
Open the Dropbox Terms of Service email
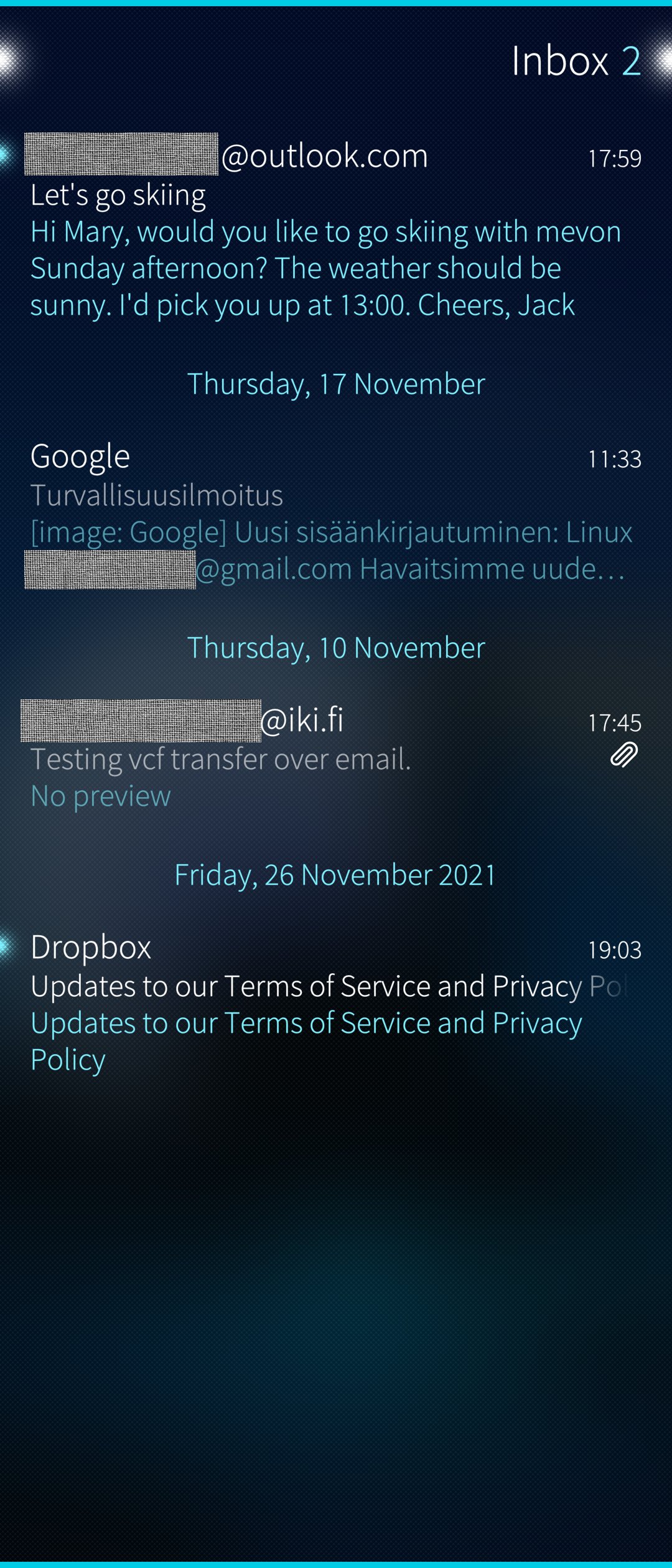(x=336, y=1002)
